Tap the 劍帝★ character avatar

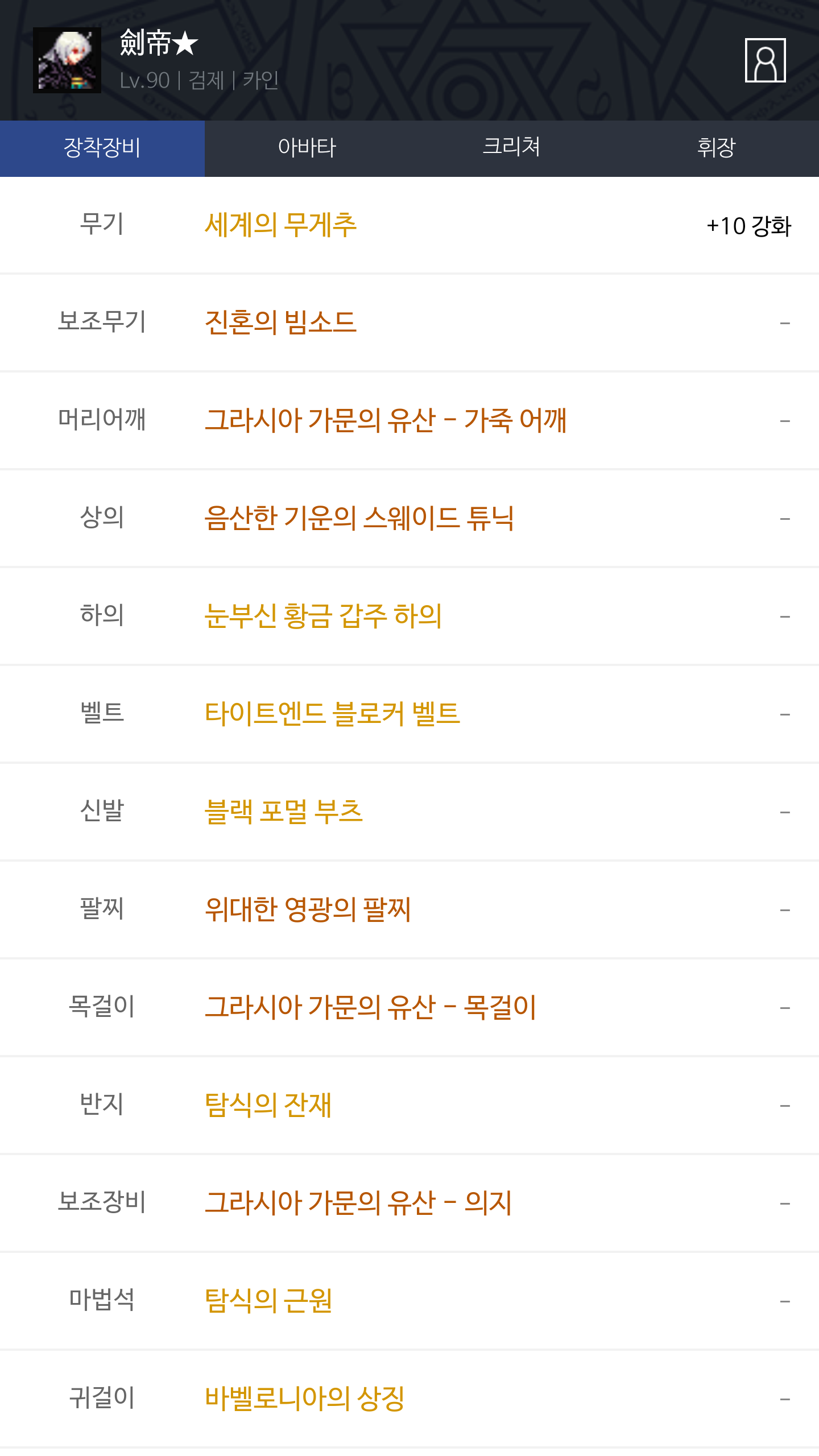tap(67, 60)
